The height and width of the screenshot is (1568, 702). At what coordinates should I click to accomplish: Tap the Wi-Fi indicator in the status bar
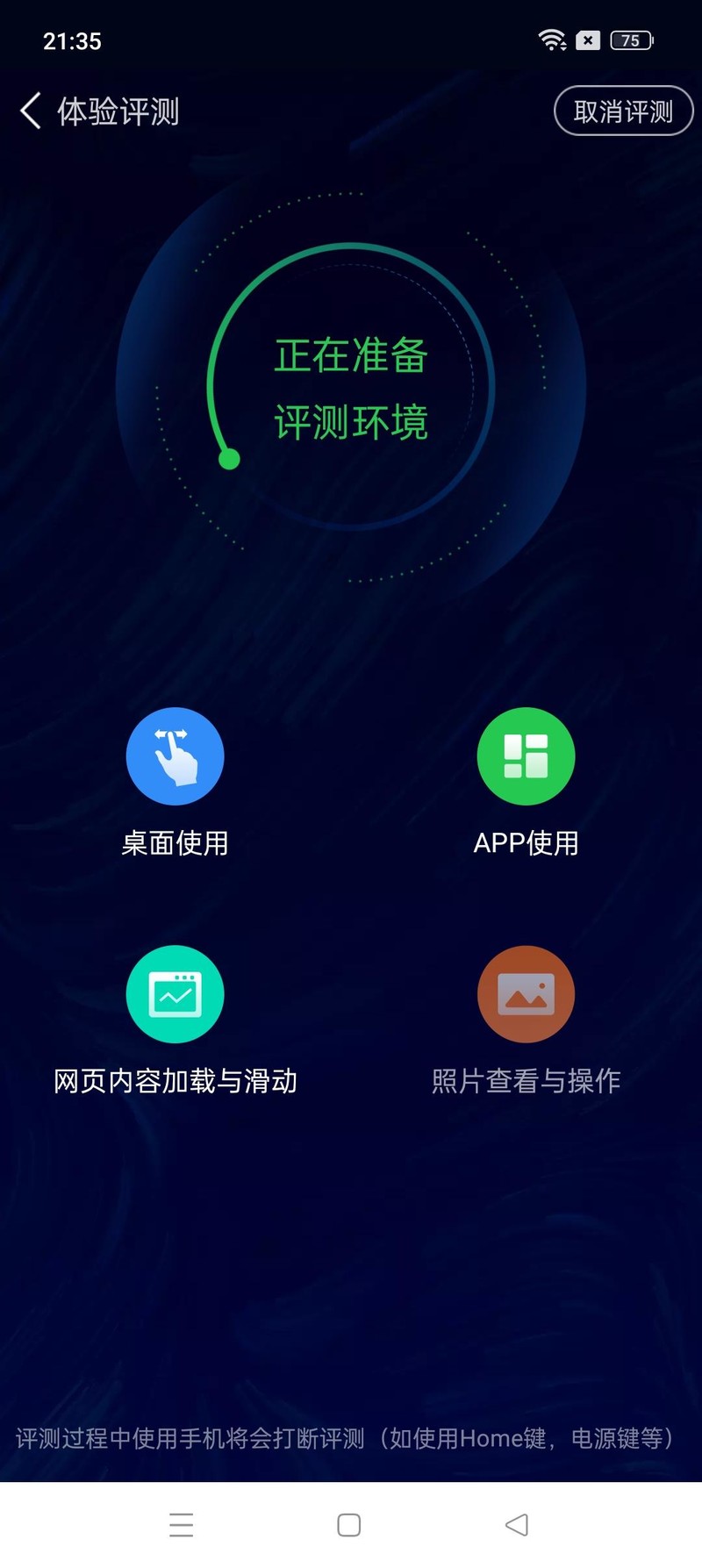click(x=551, y=39)
